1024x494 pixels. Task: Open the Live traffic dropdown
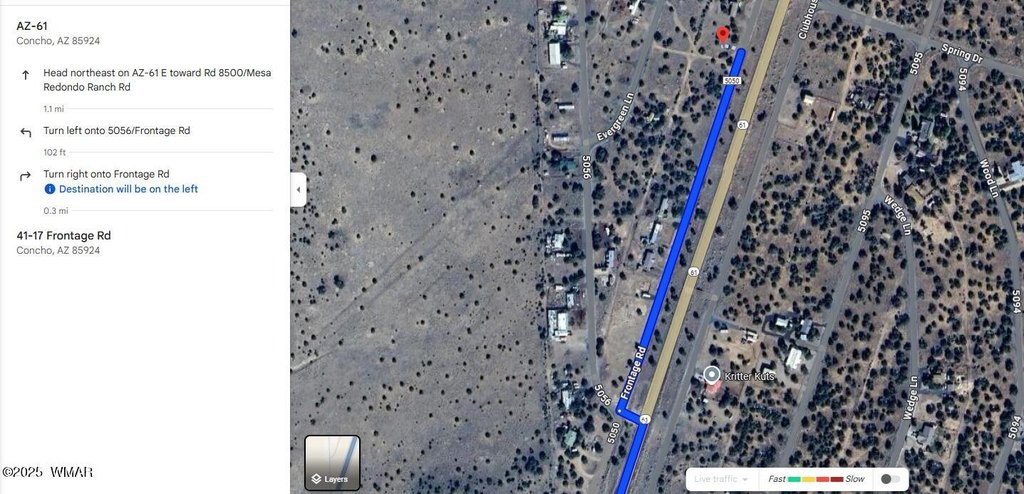(722, 479)
